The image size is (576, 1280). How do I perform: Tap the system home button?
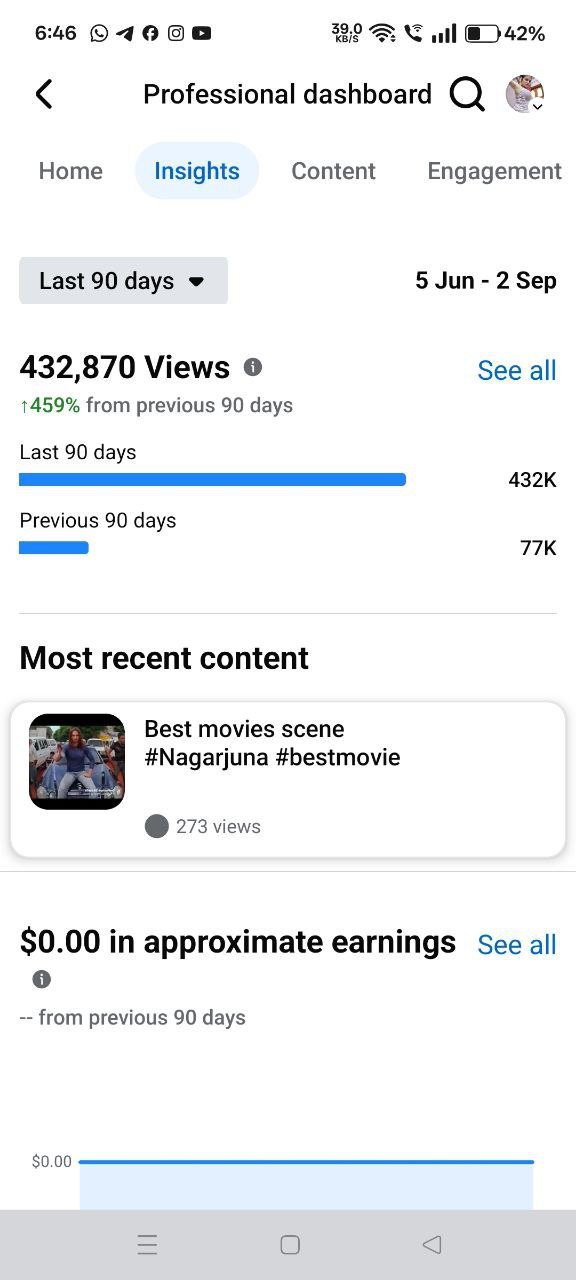290,1245
